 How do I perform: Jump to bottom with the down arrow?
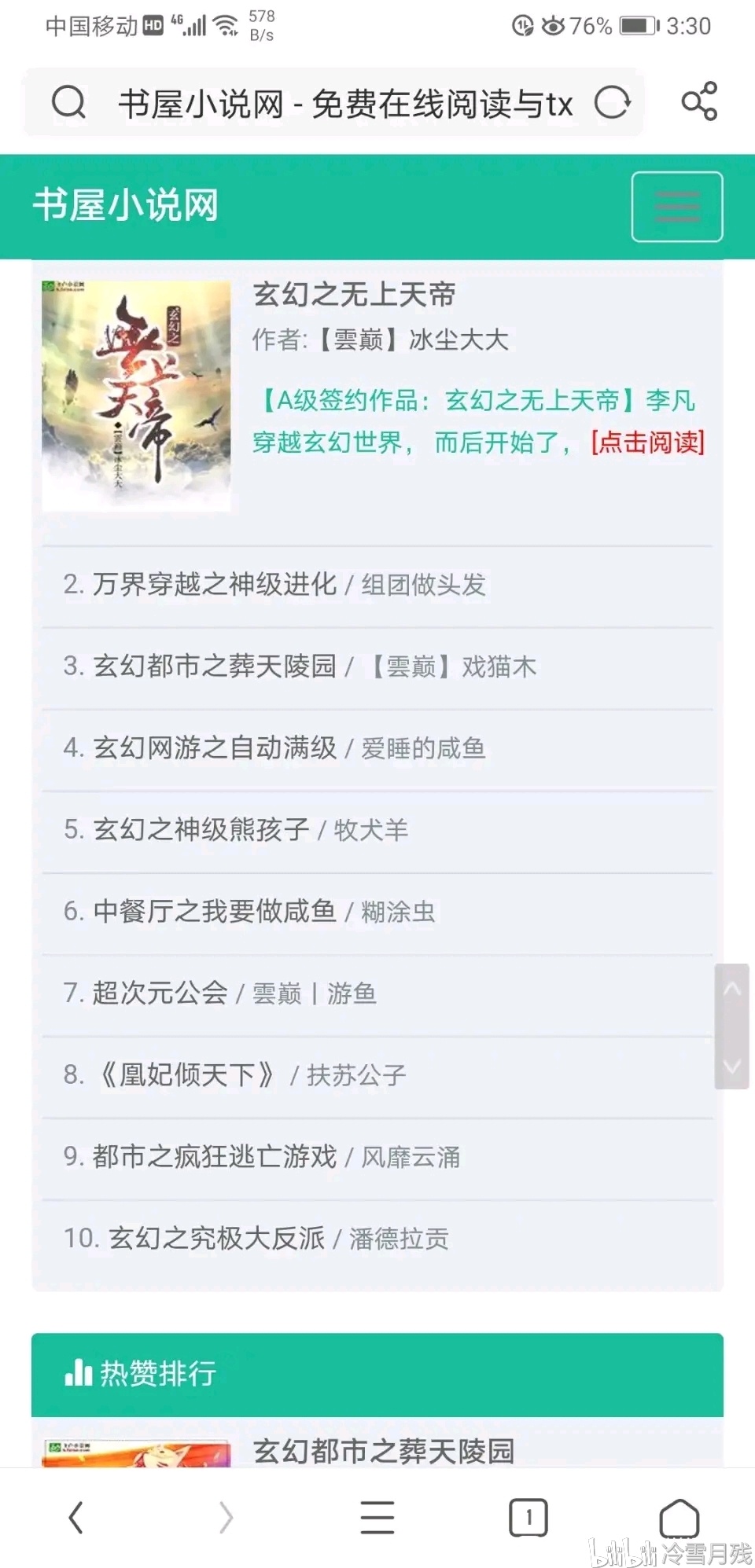tap(731, 1066)
